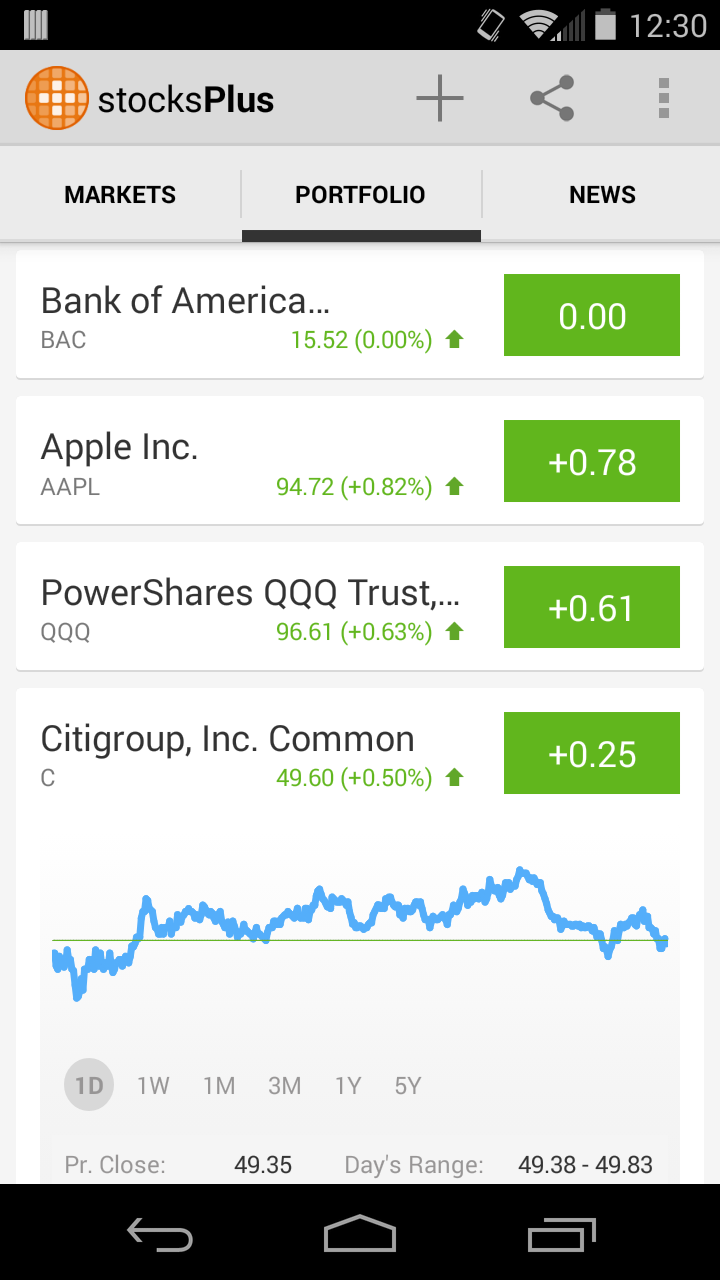720x1280 pixels.
Task: Select the 3M point on the range selector
Action: tap(285, 1084)
